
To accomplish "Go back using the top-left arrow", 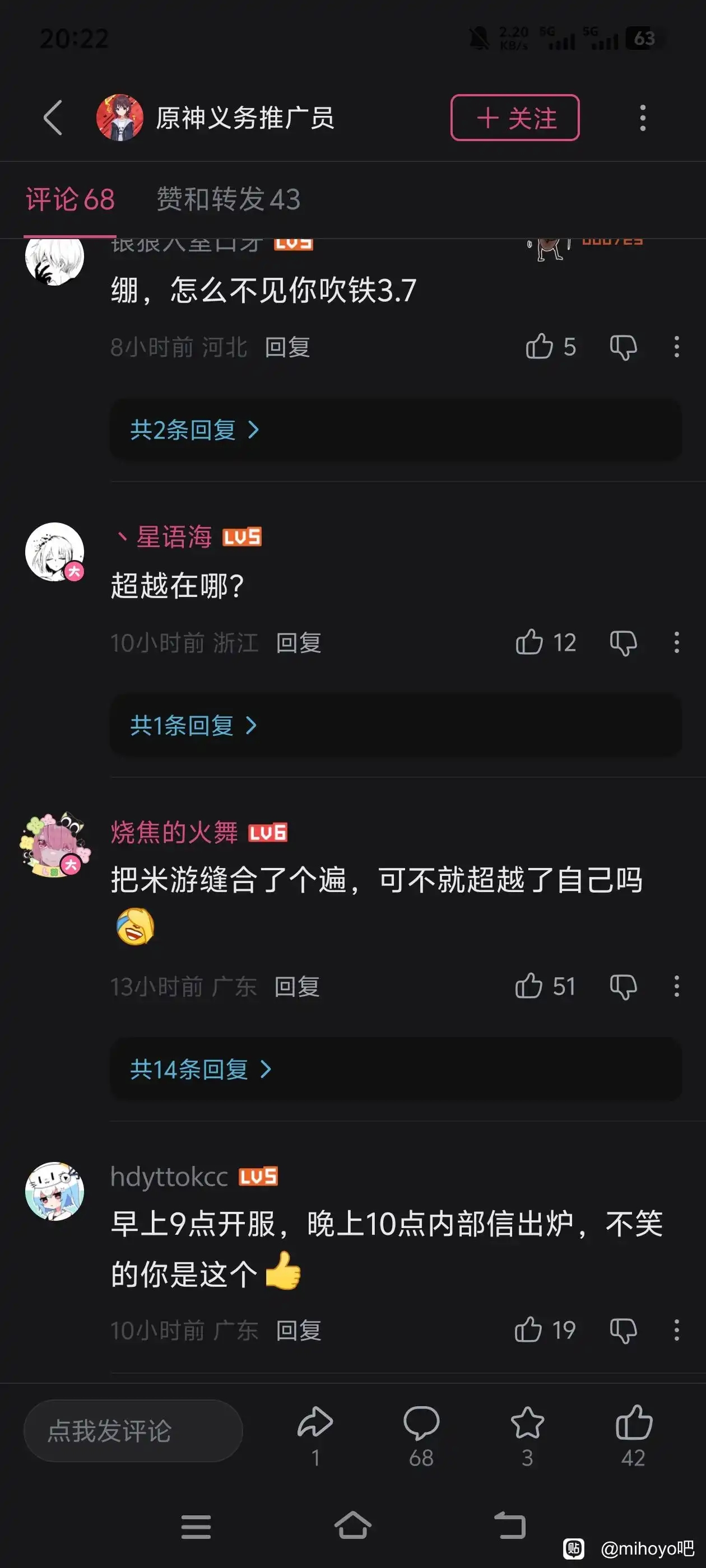I will pos(54,118).
